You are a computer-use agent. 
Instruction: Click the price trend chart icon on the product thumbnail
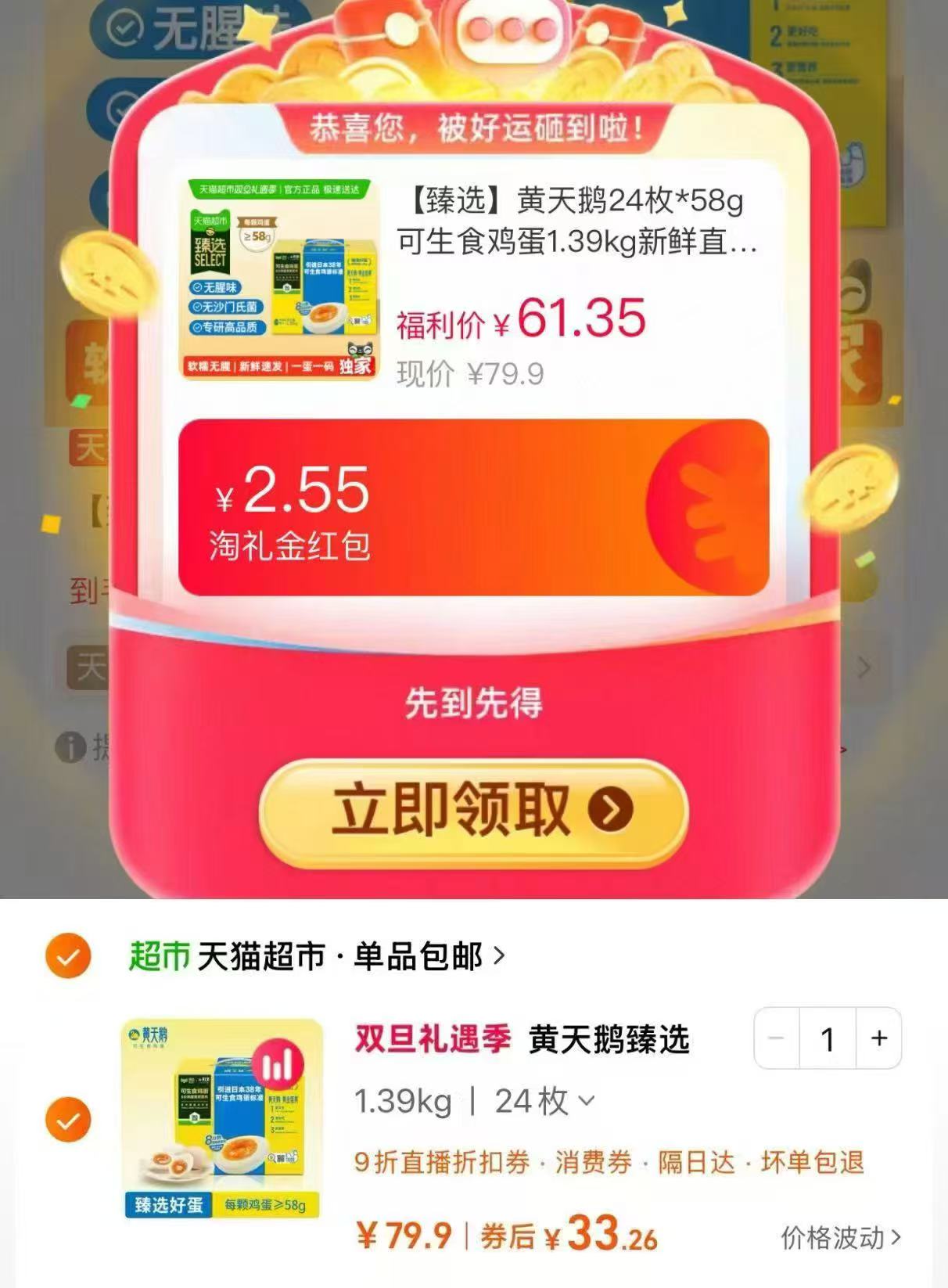tap(278, 1062)
